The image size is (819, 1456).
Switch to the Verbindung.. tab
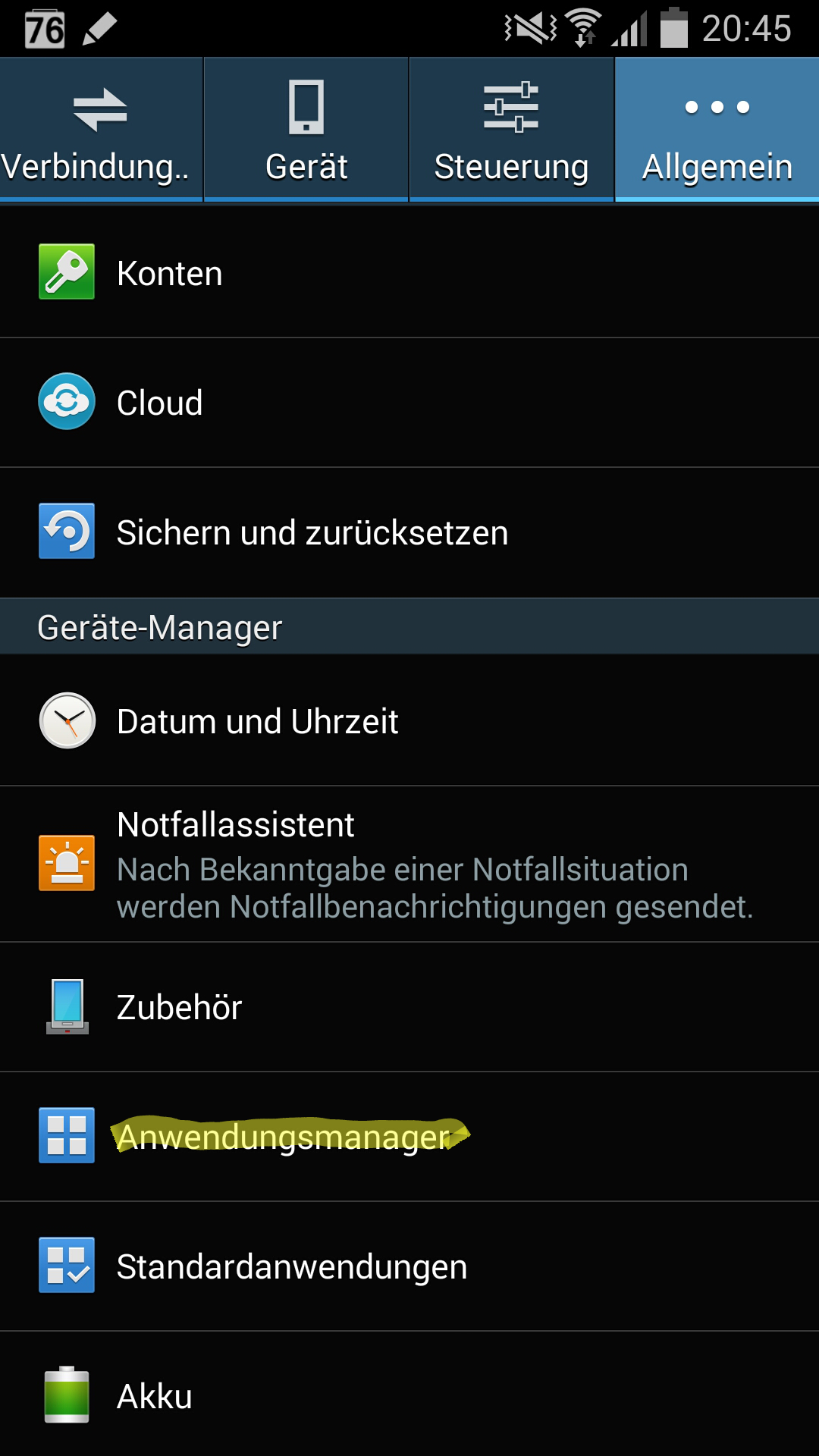tap(101, 130)
